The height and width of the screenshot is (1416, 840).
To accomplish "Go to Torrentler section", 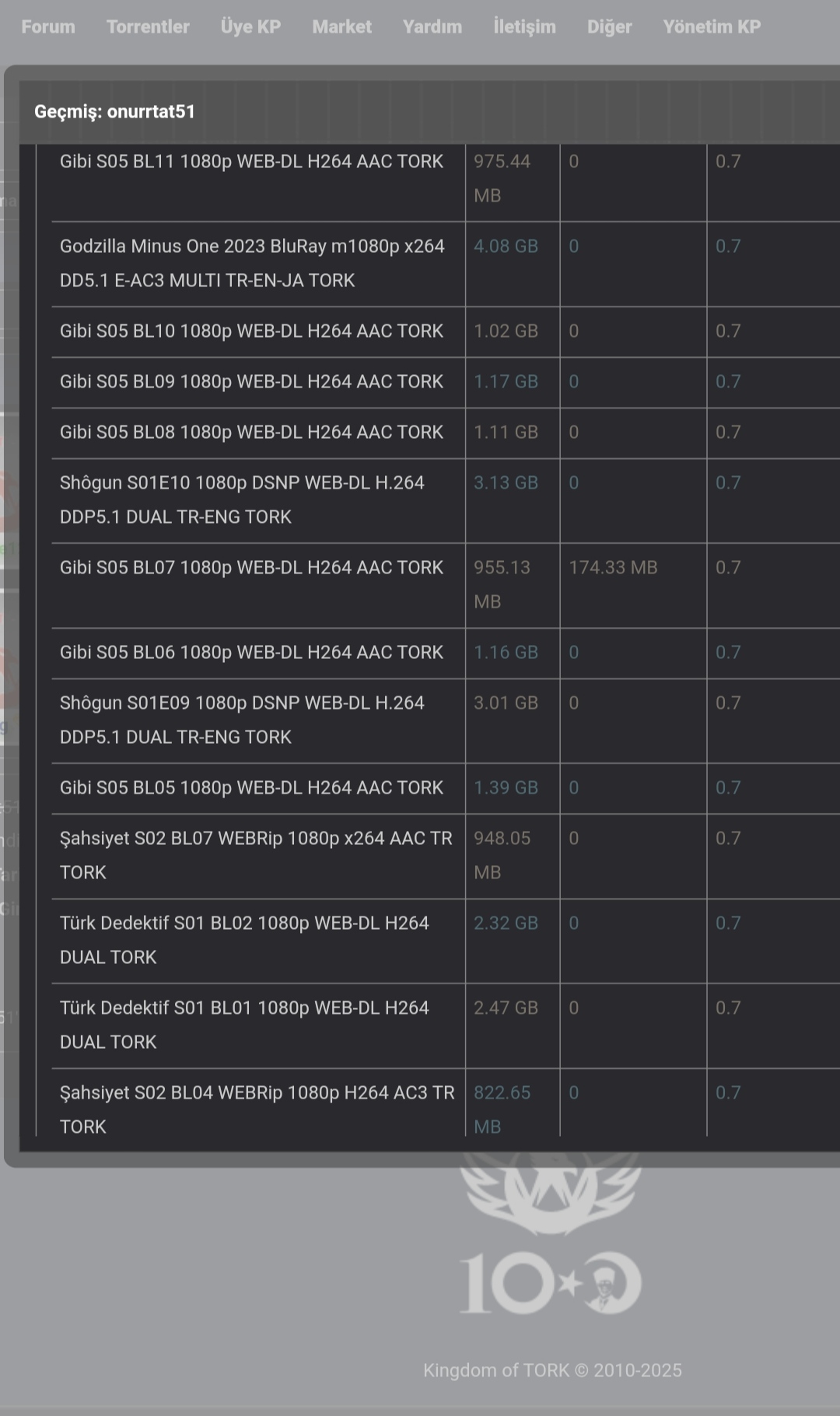I will click(x=148, y=26).
